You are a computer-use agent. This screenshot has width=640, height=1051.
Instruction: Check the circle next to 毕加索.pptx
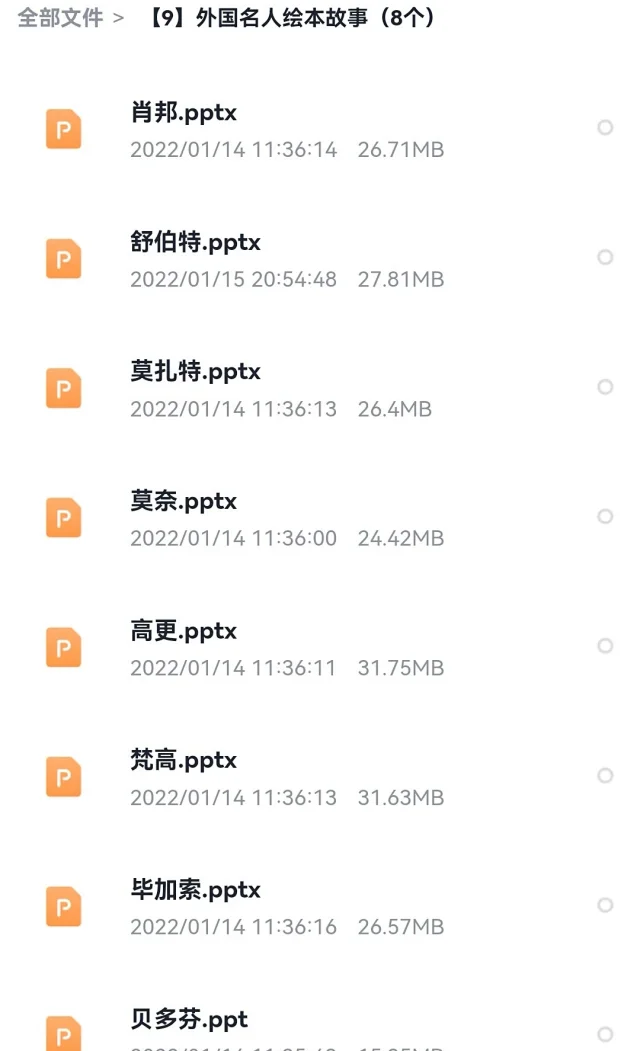pyautogui.click(x=605, y=905)
